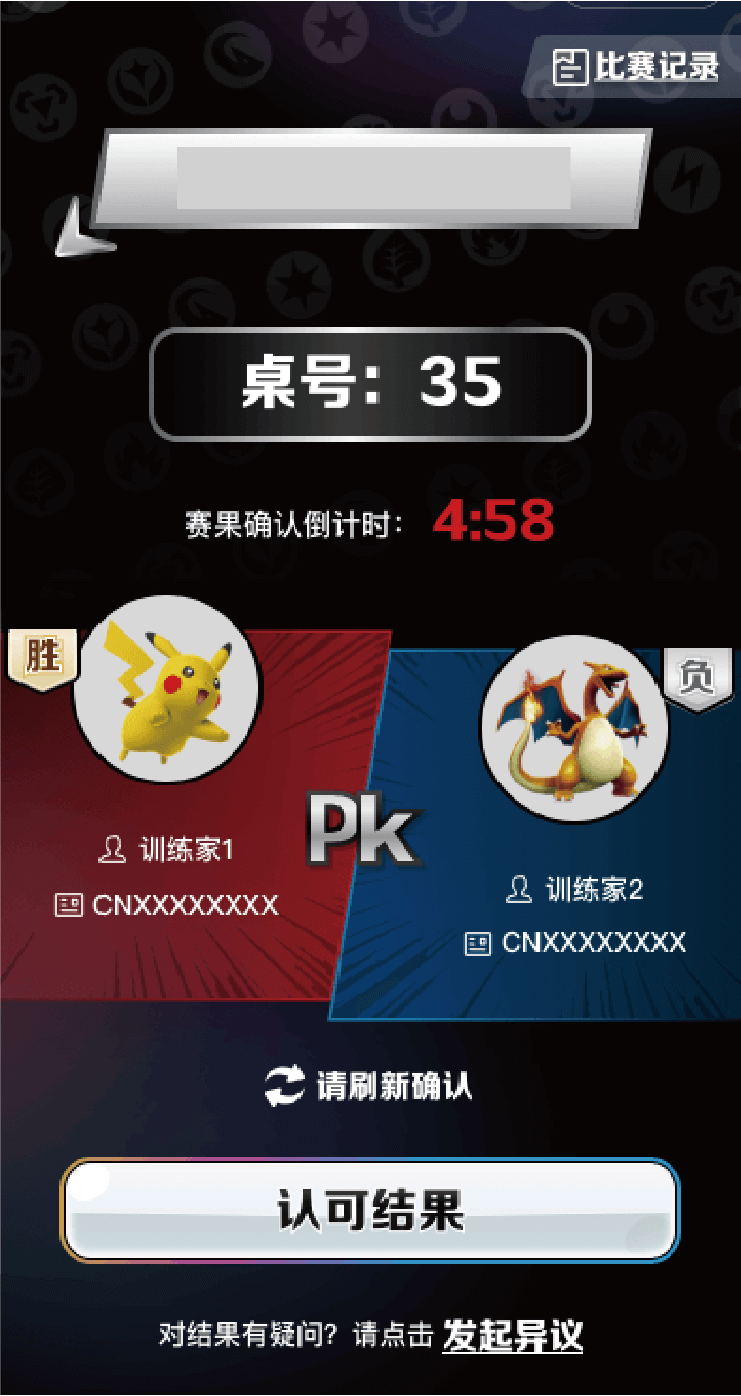Tap 请刷新确认 to refresh
Image resolution: width=741 pixels, height=1396 pixels.
point(370,1086)
